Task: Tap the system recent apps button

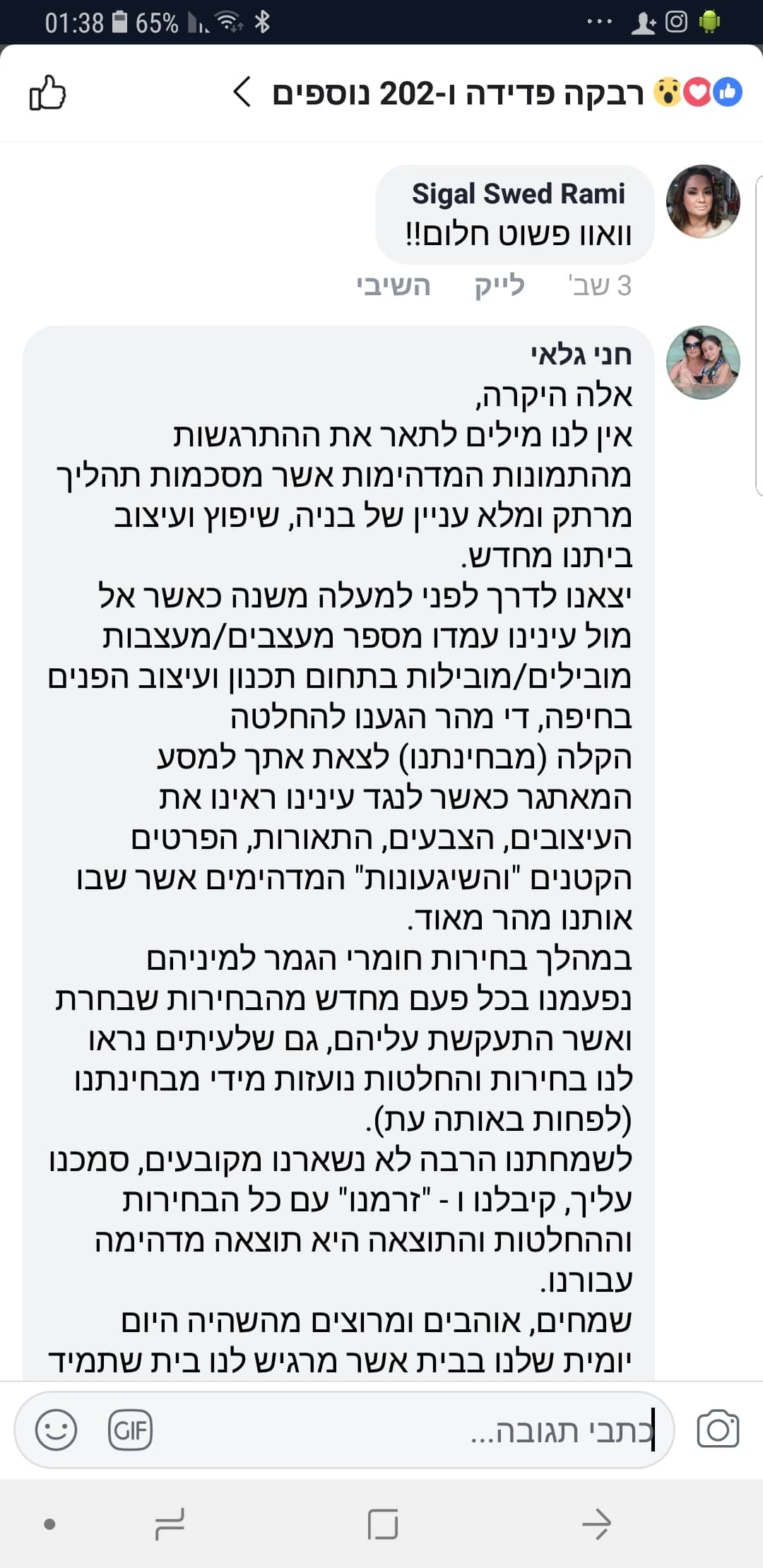Action: 170,1524
